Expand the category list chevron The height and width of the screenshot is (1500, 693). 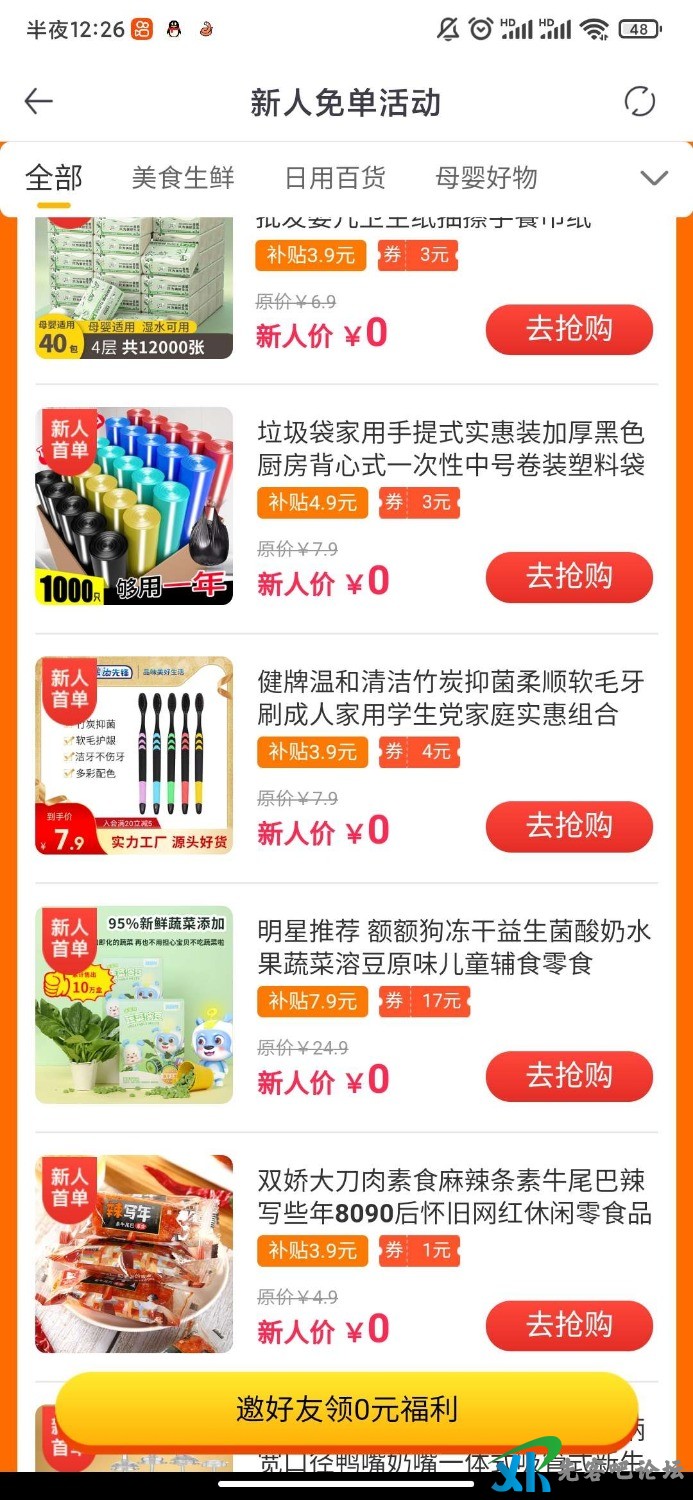click(x=654, y=178)
